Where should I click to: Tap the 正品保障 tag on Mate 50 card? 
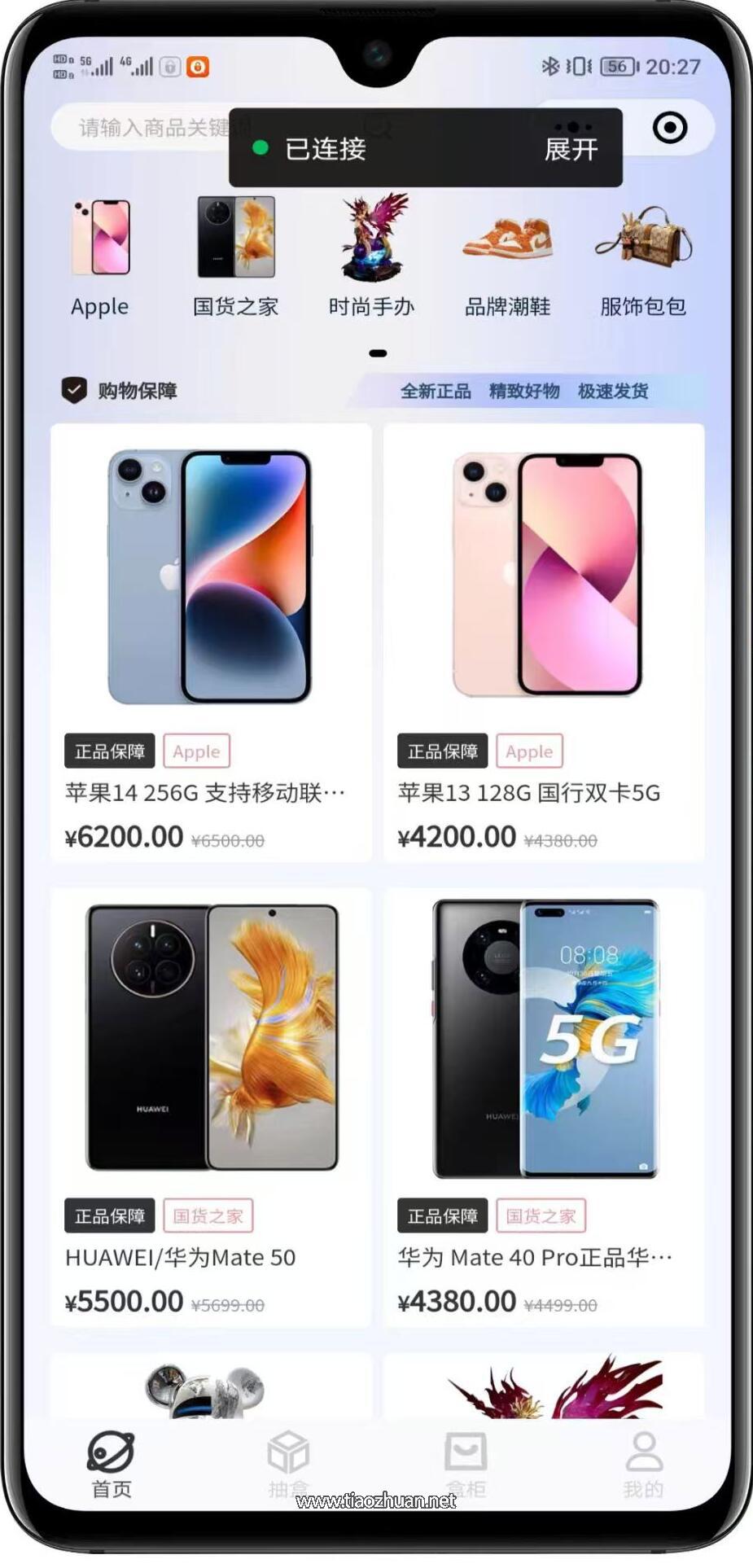[x=110, y=1215]
